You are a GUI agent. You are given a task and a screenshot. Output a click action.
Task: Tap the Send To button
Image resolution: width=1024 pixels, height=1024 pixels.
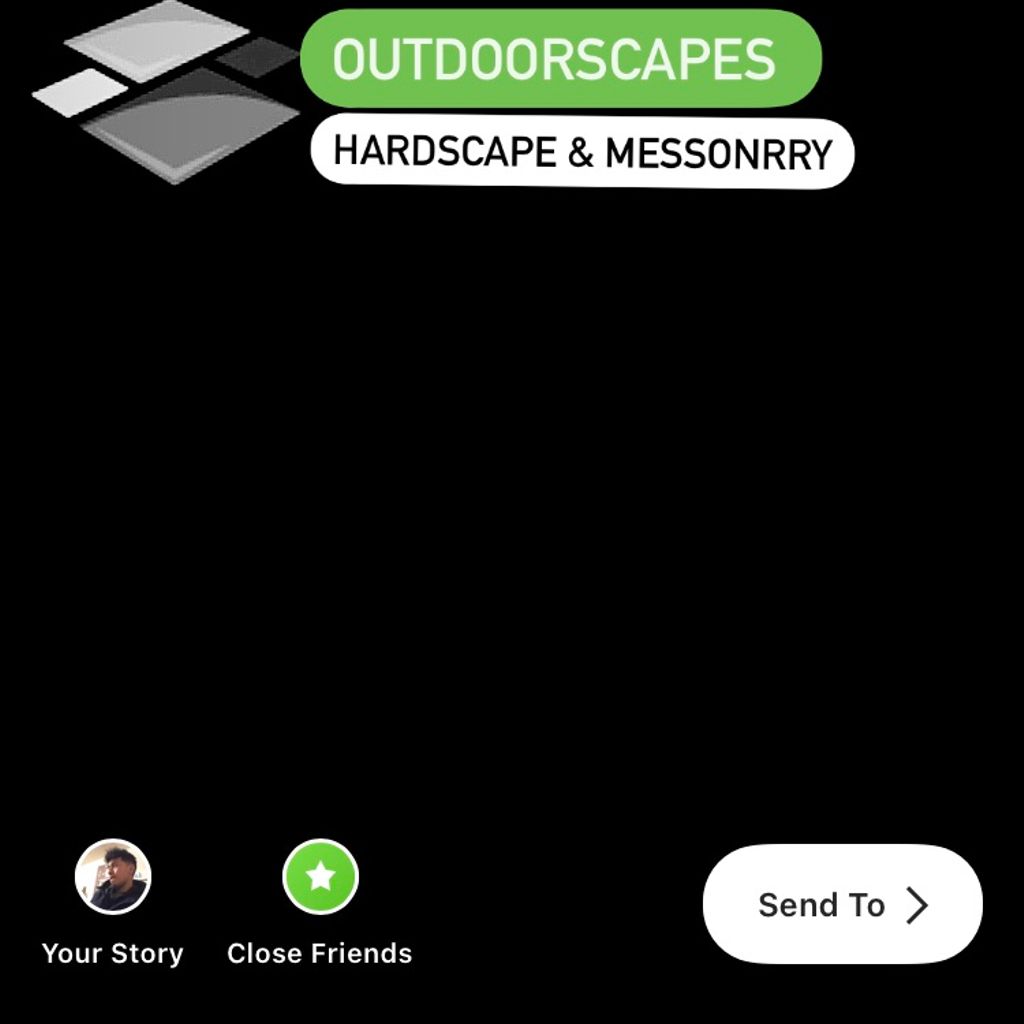[842, 904]
